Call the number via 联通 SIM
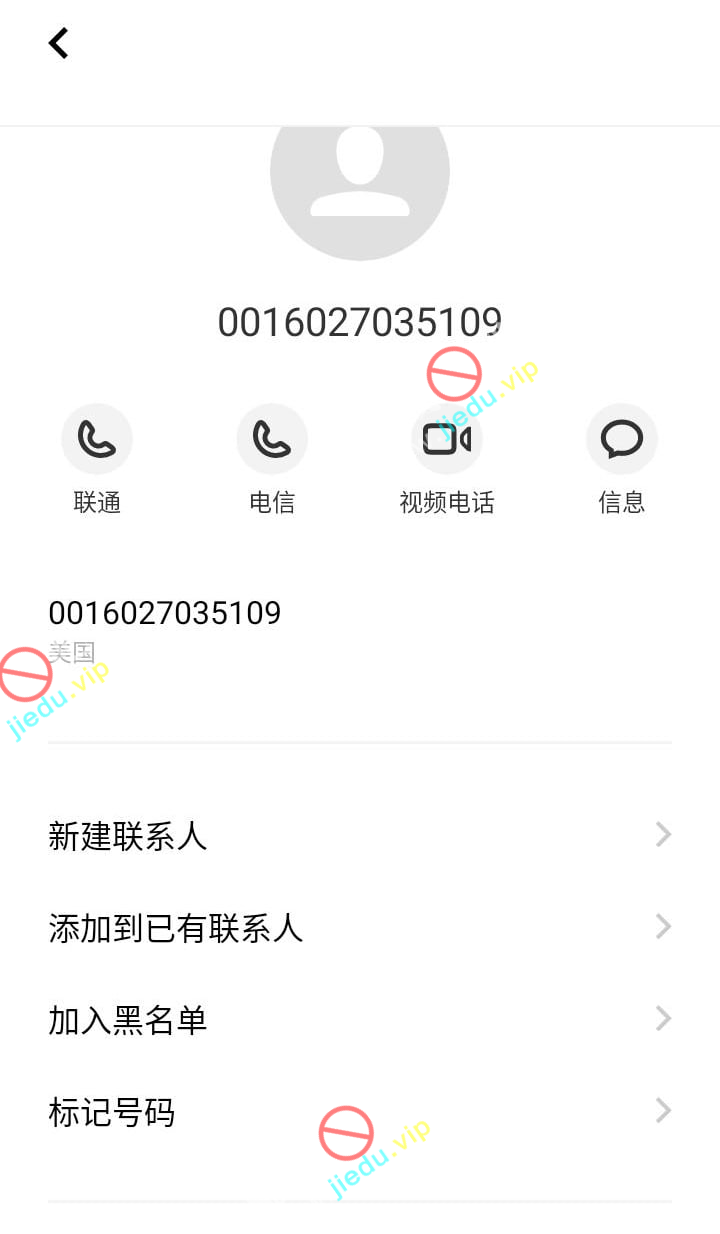 tap(97, 439)
